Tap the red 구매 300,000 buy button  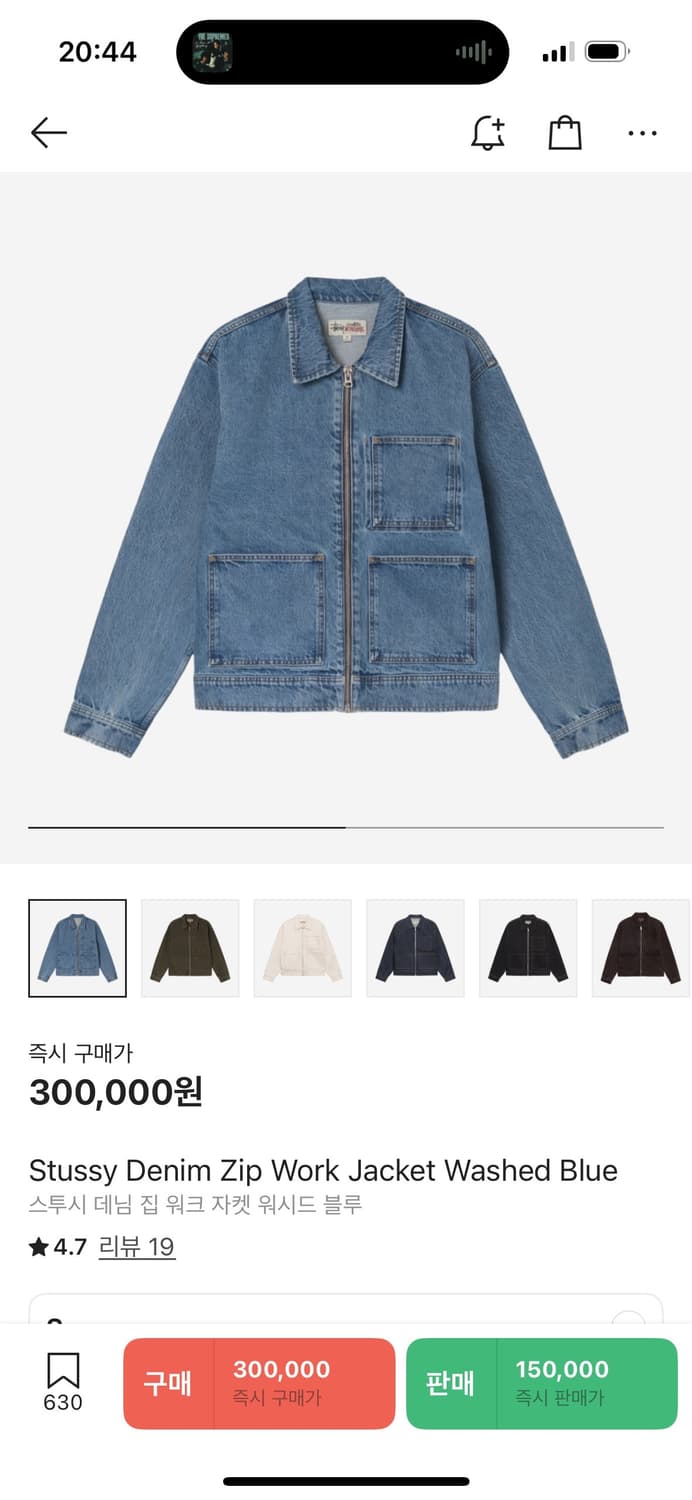259,1384
